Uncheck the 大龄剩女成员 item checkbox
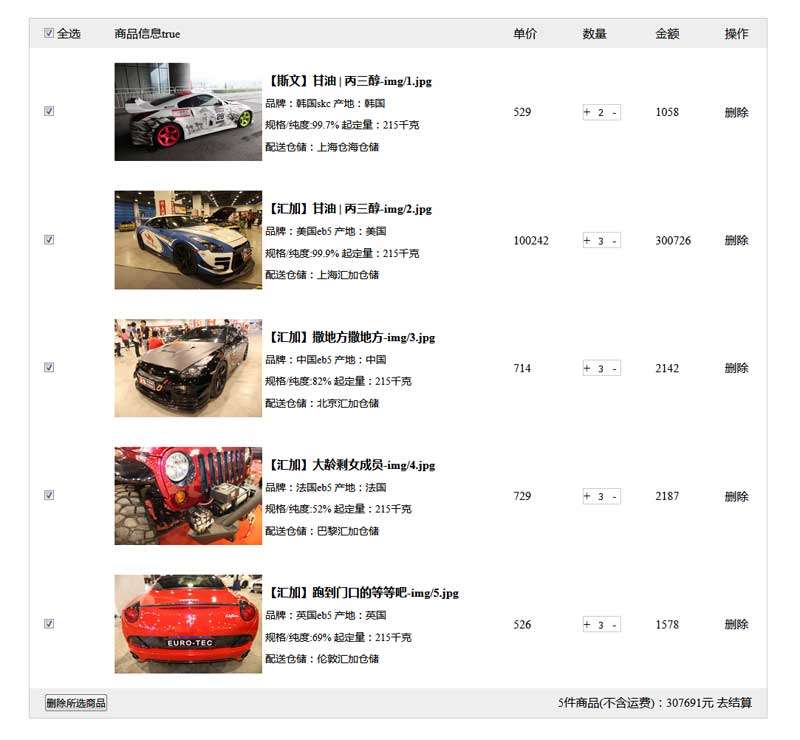Viewport: 800px width, 740px height. (49, 496)
